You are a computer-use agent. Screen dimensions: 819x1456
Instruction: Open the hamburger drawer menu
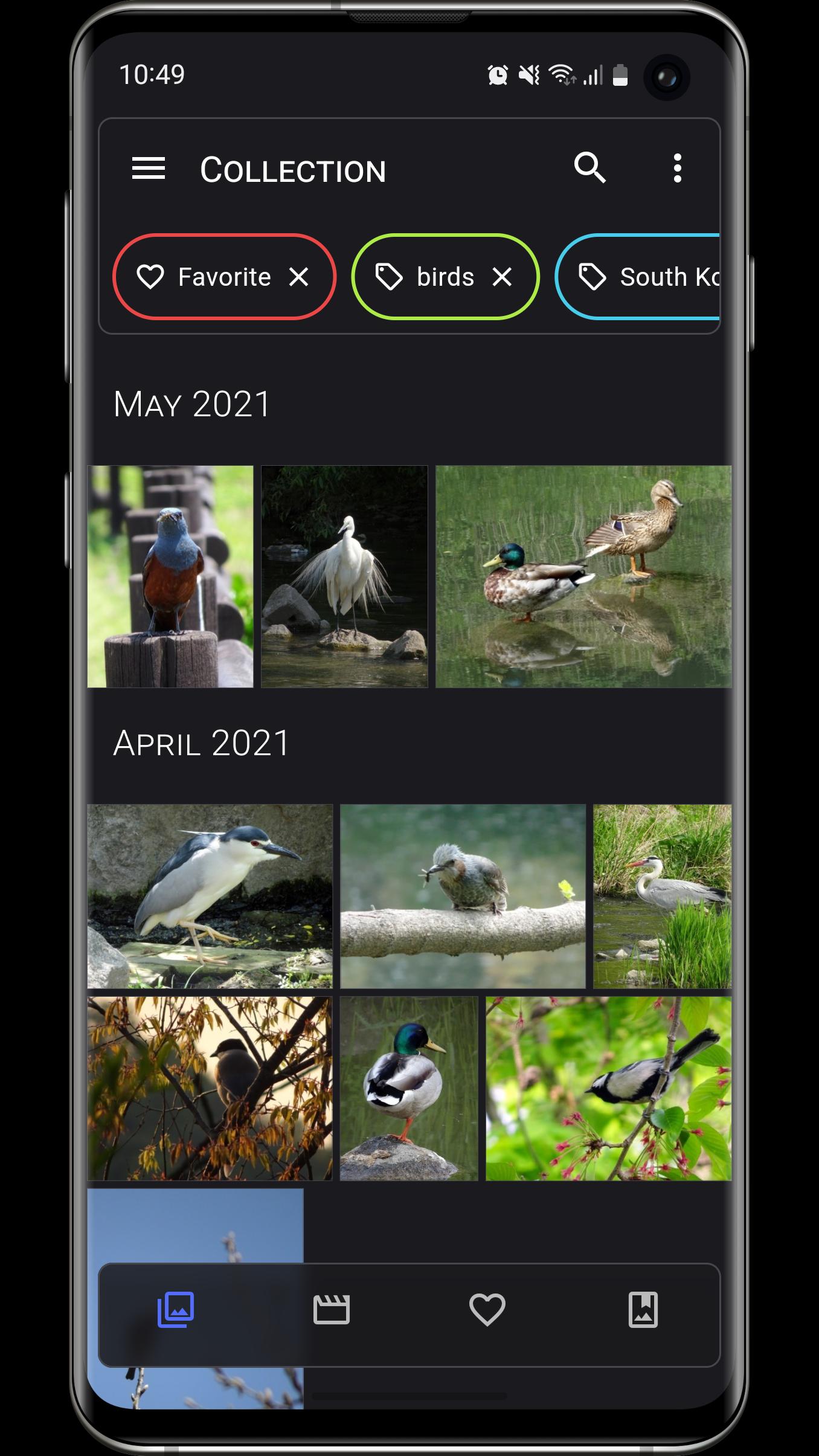[149, 169]
